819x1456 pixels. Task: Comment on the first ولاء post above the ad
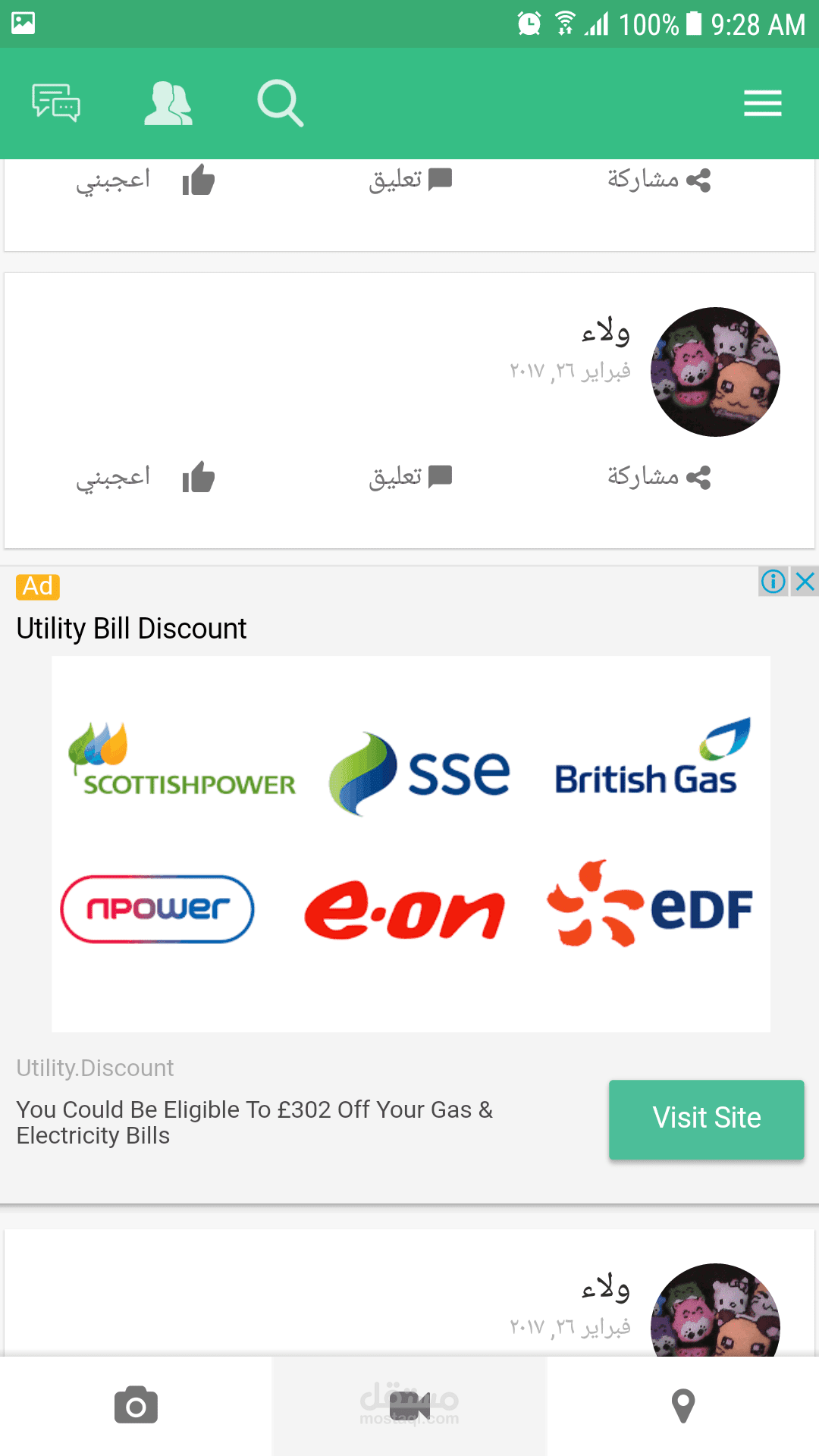[x=410, y=477]
